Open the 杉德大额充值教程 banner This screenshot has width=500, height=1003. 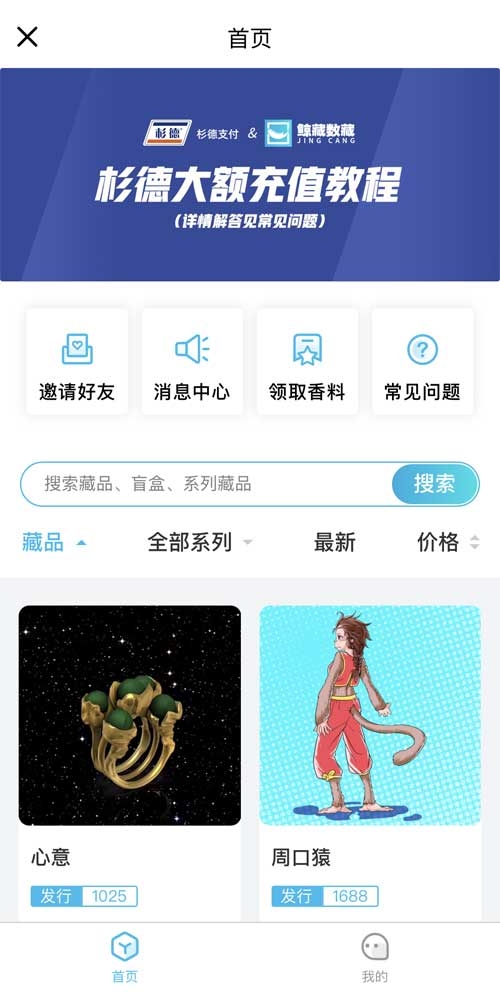point(250,175)
